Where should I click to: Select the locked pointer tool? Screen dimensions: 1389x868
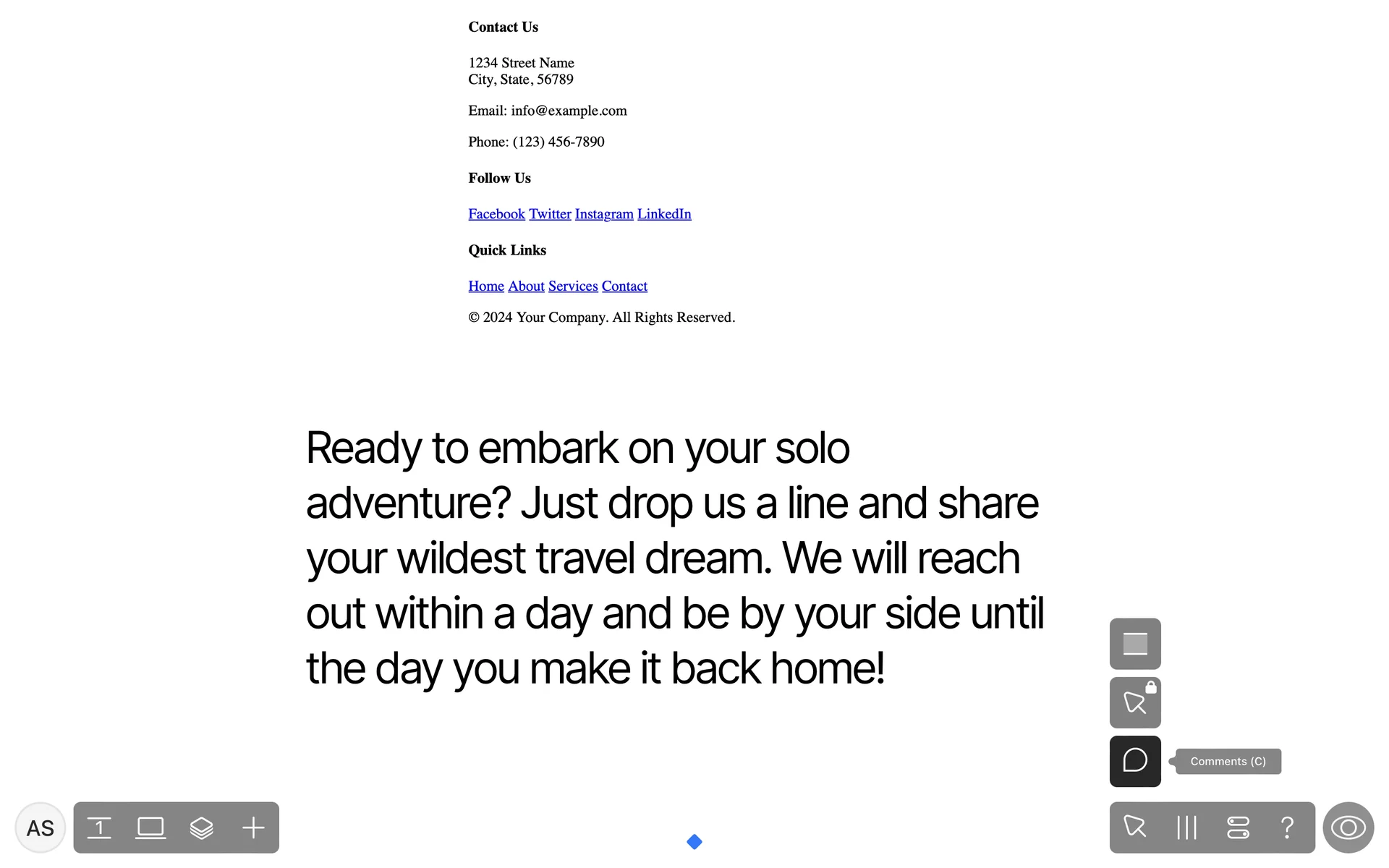pyautogui.click(x=1135, y=702)
